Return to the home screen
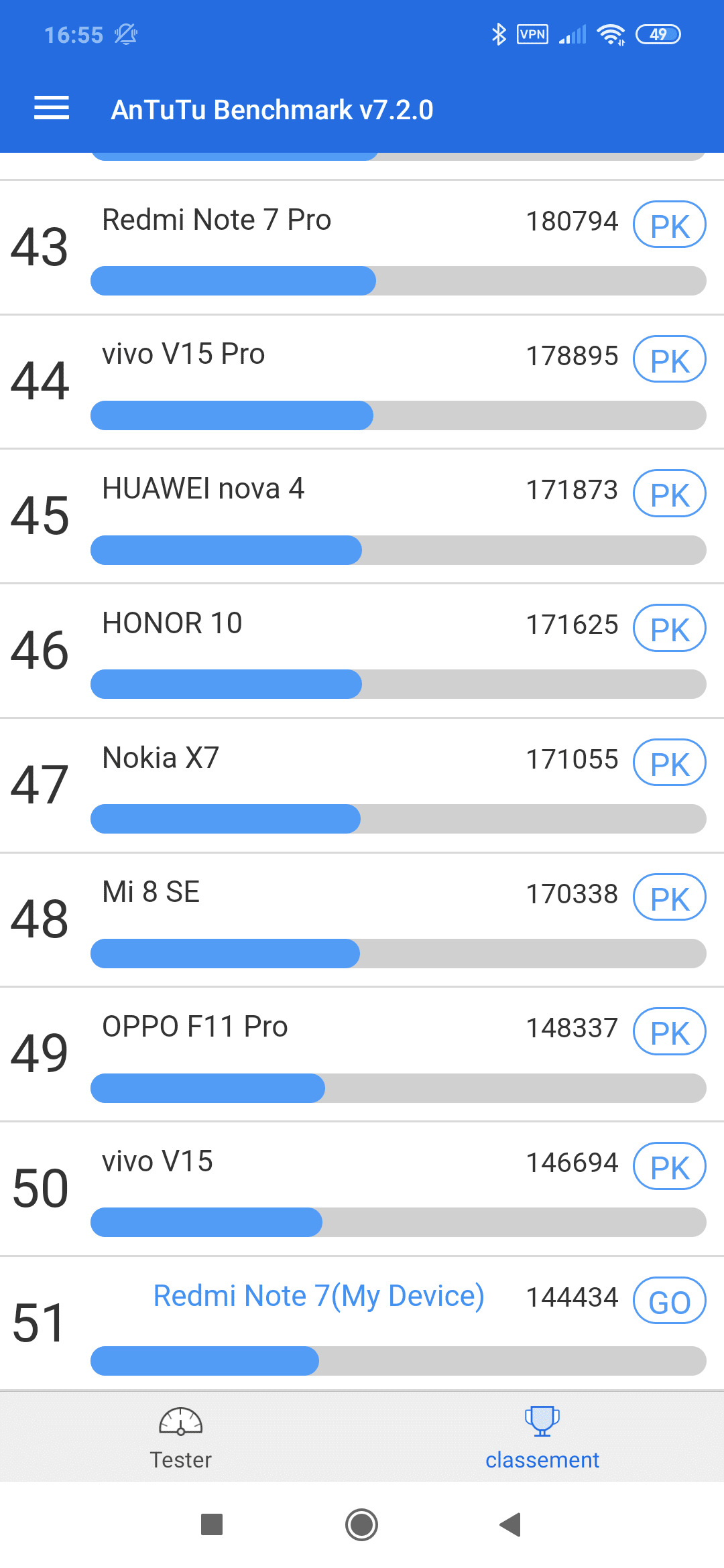724x1568 pixels. [362, 1524]
